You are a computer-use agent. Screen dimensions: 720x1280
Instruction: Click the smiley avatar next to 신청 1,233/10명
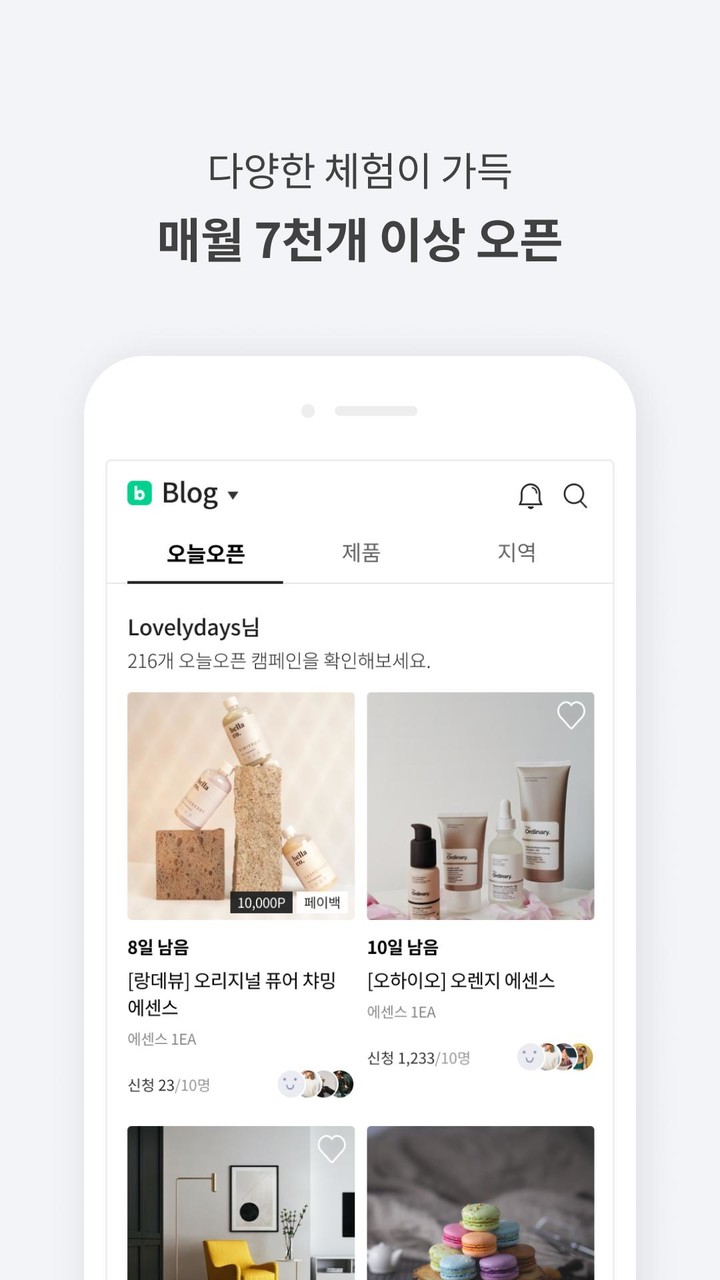point(530,1055)
